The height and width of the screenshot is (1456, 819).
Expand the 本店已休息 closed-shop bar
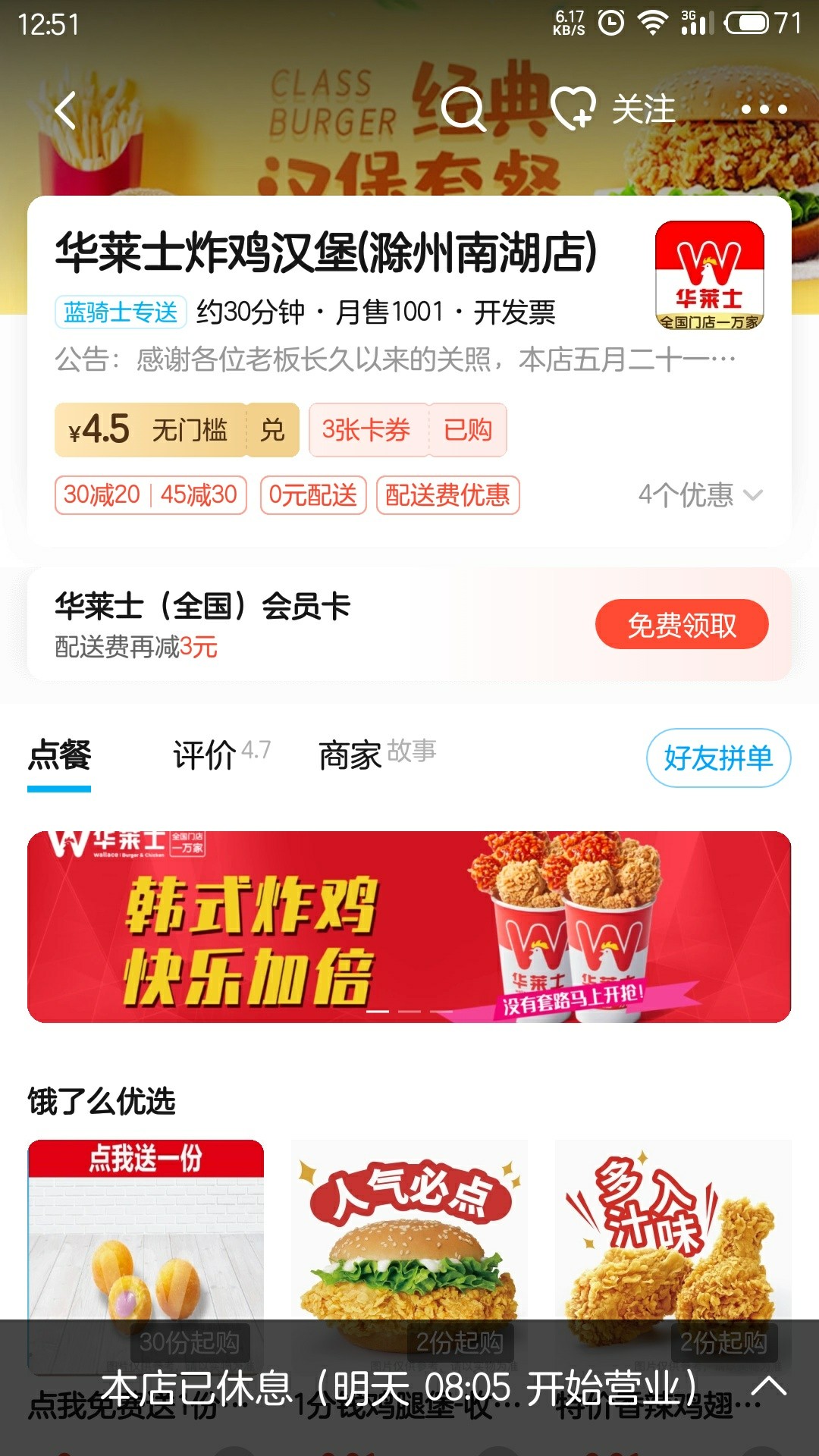click(x=769, y=1387)
